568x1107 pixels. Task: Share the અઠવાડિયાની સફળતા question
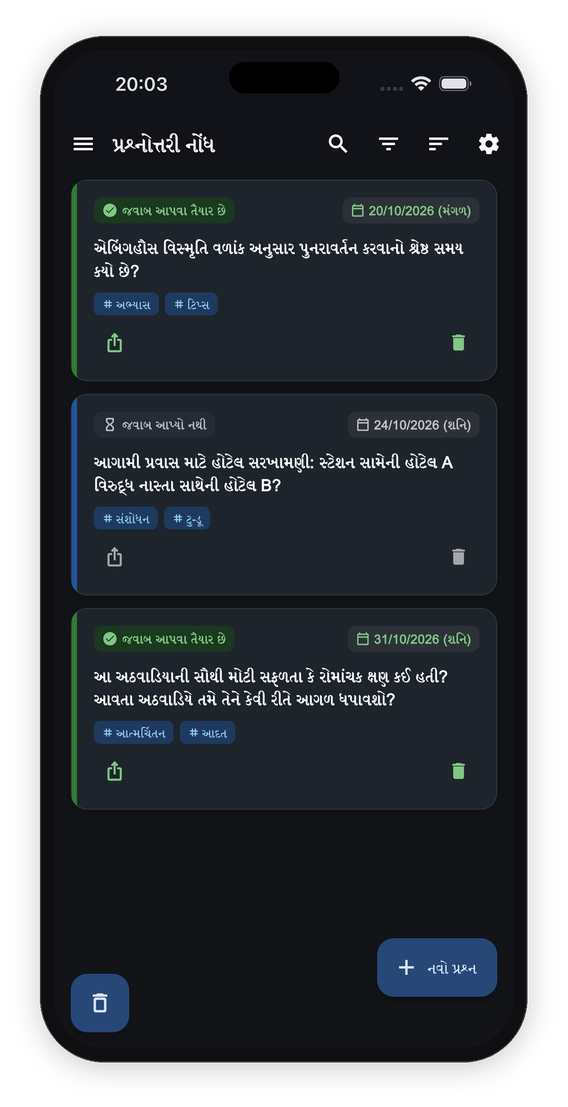114,772
